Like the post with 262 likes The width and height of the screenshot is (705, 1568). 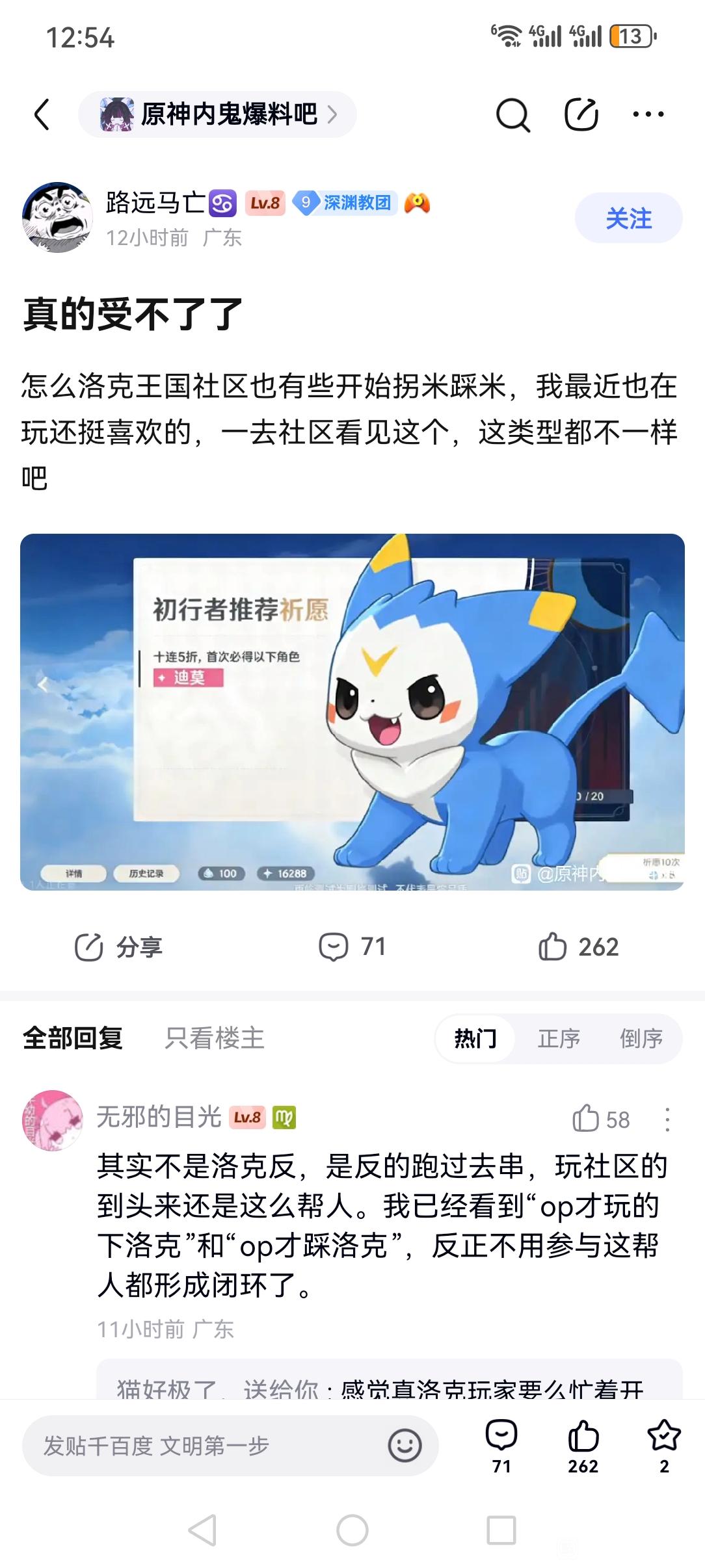pyautogui.click(x=578, y=947)
